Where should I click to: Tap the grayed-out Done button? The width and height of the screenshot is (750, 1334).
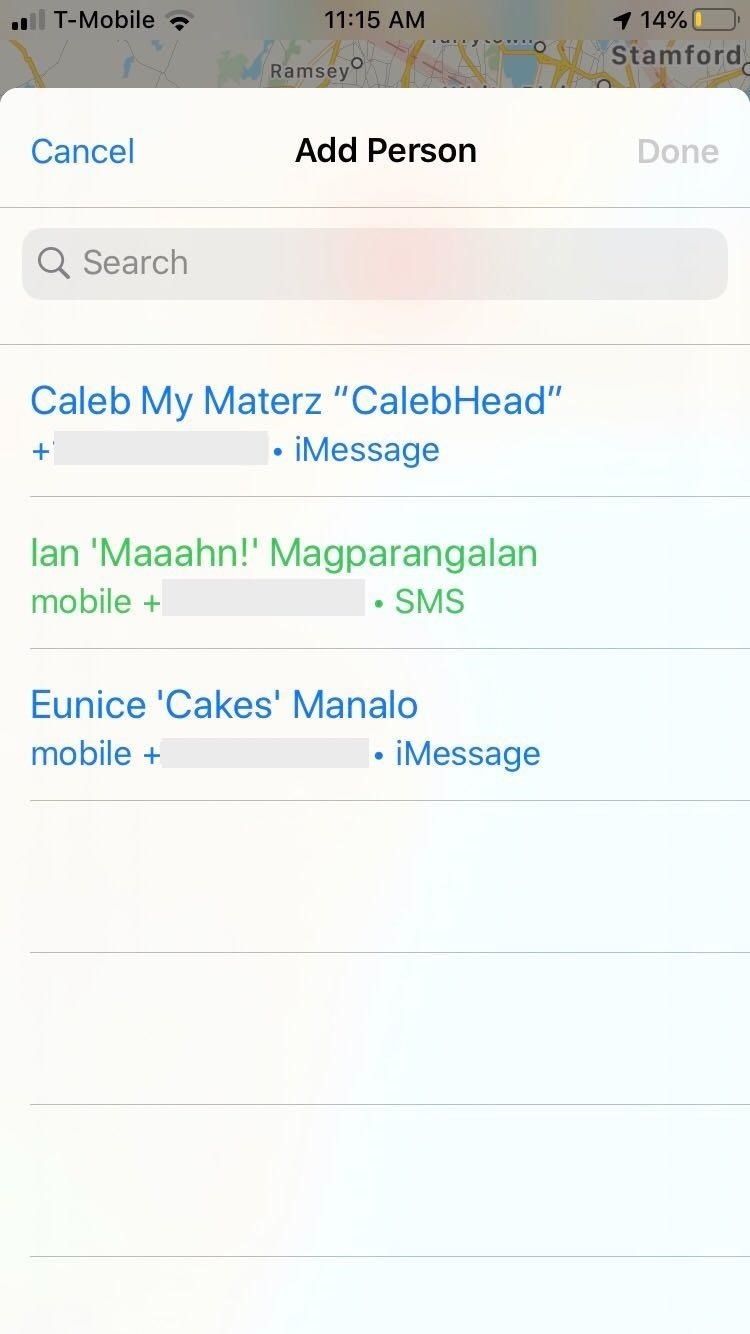tap(677, 150)
